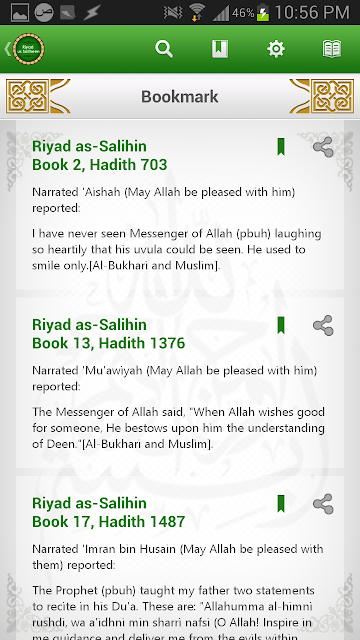The image size is (360, 640).
Task: Open search from the top bar
Action: click(164, 49)
